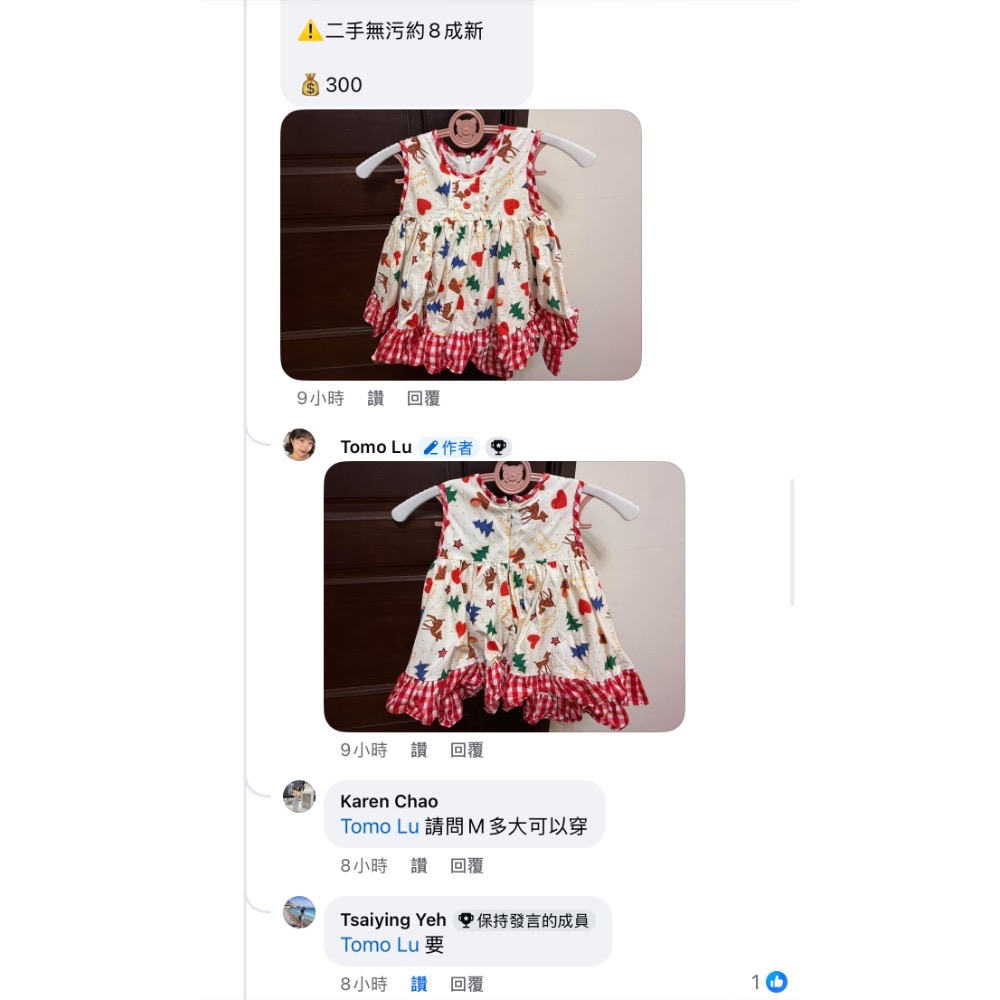This screenshot has height=1000, width=1000.
Task: Tap the Tomo Lu mention in Tsaiying's comment
Action: coord(379,945)
